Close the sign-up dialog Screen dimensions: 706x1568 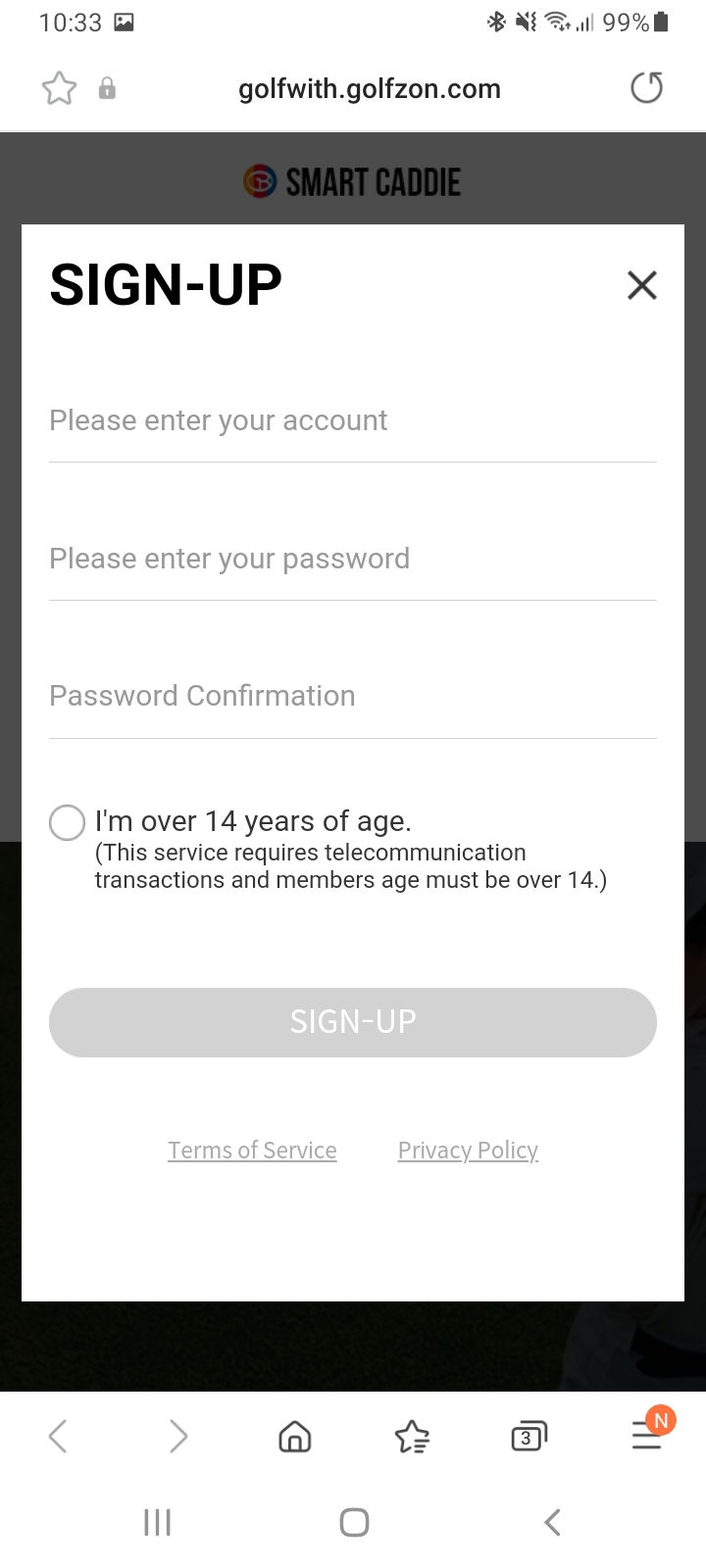coord(642,285)
